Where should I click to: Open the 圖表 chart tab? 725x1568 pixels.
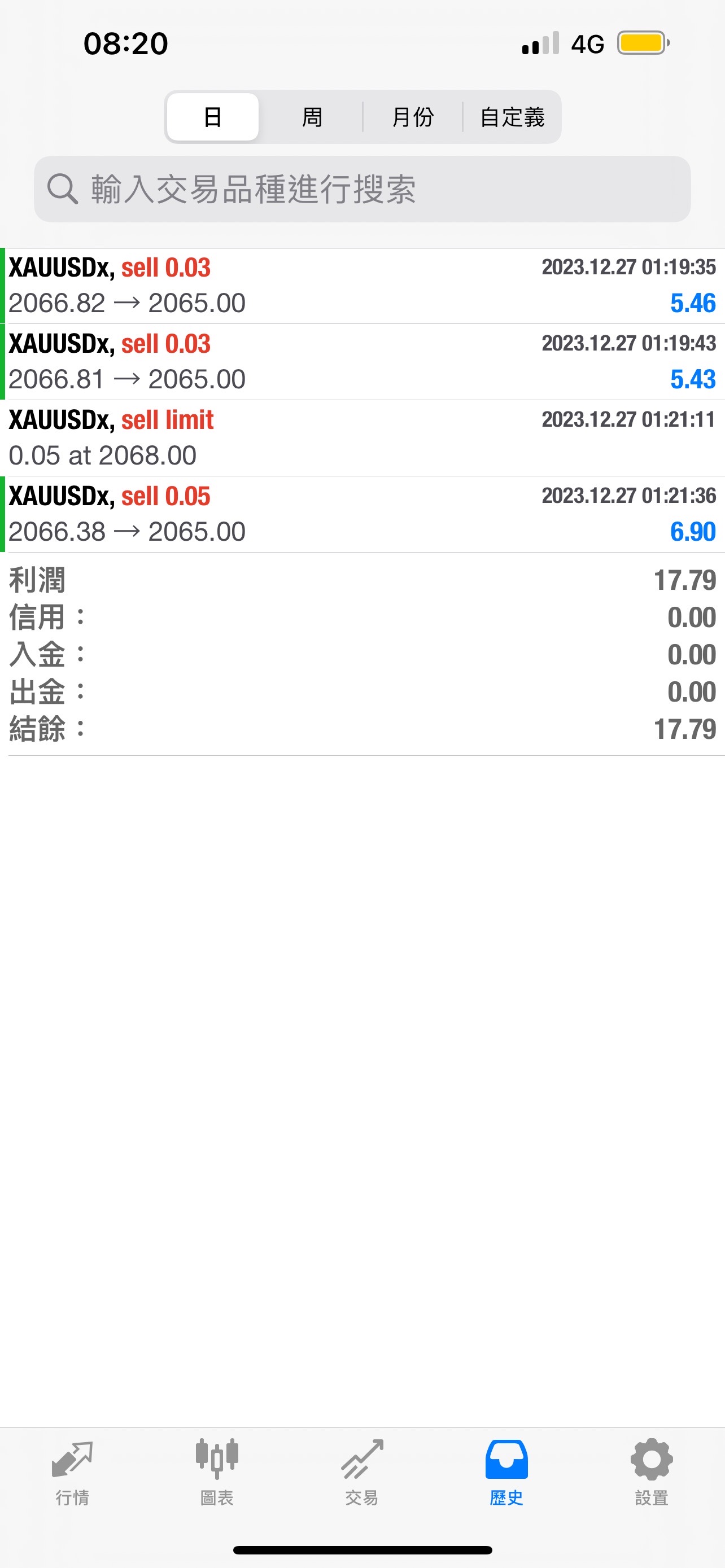[217, 1473]
